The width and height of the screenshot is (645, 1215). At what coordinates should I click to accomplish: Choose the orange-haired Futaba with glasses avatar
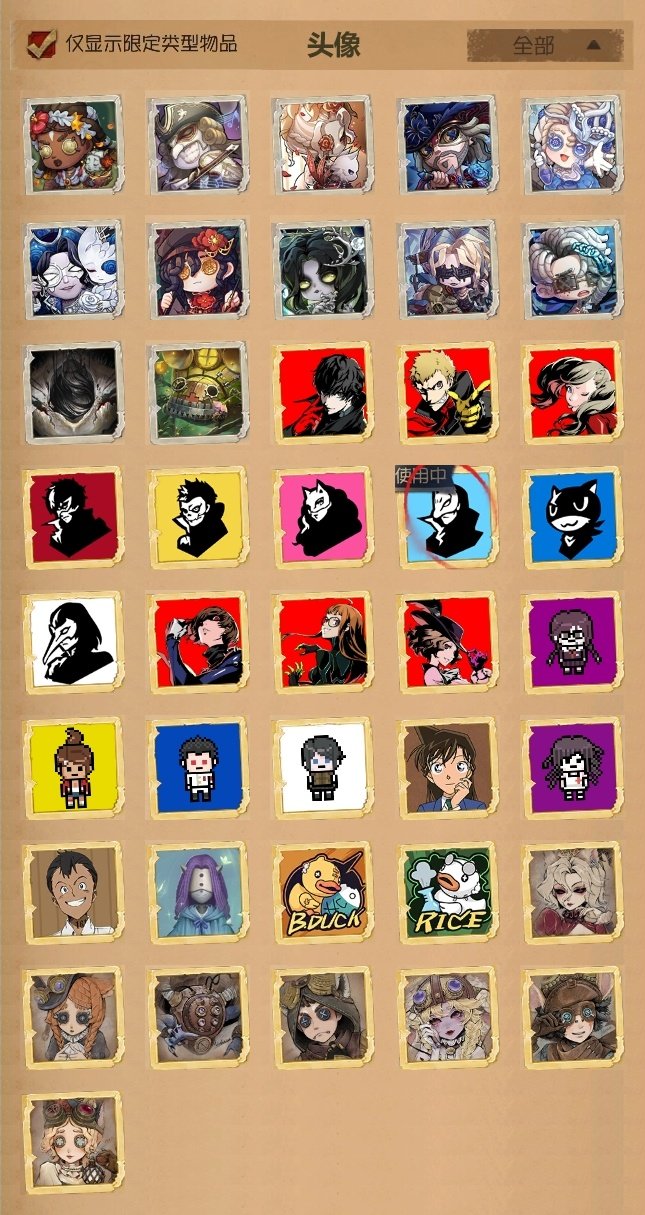[322, 643]
